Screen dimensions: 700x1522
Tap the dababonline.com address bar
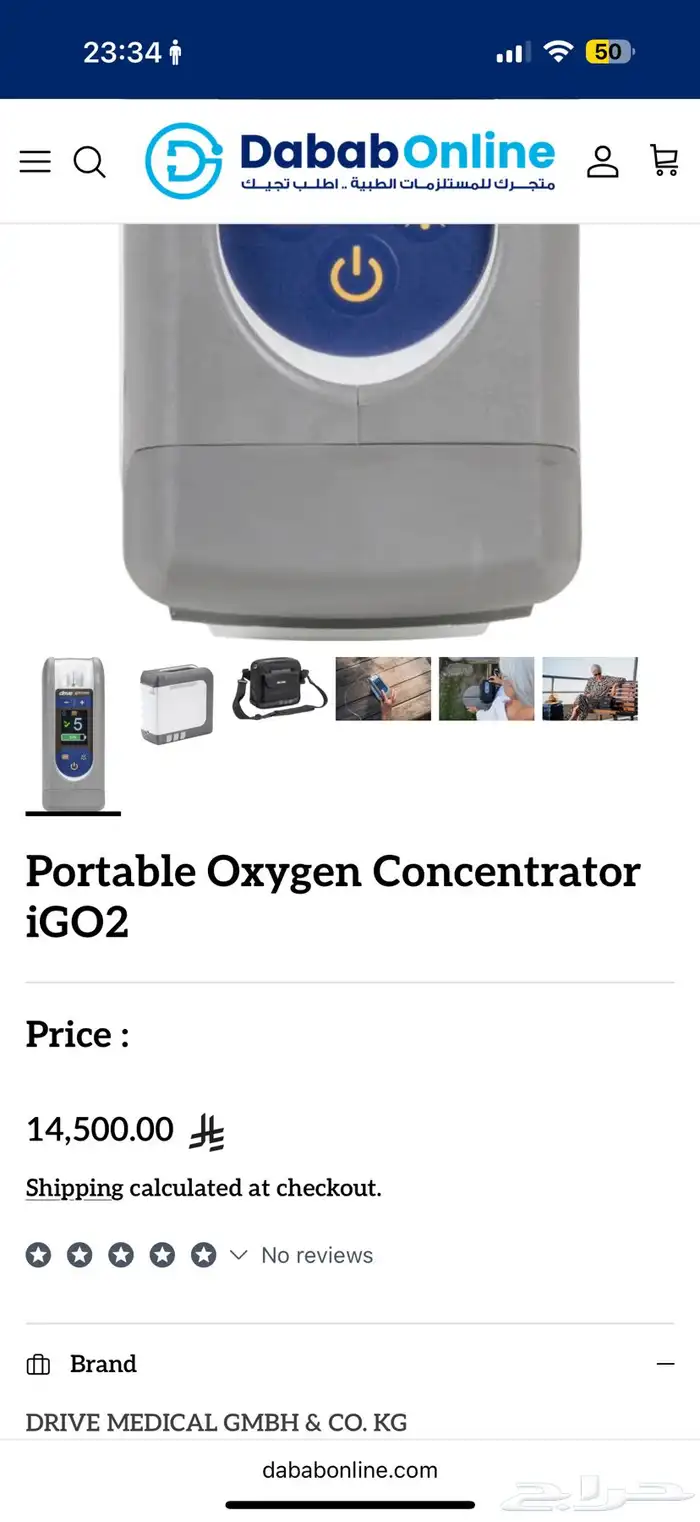(350, 1470)
